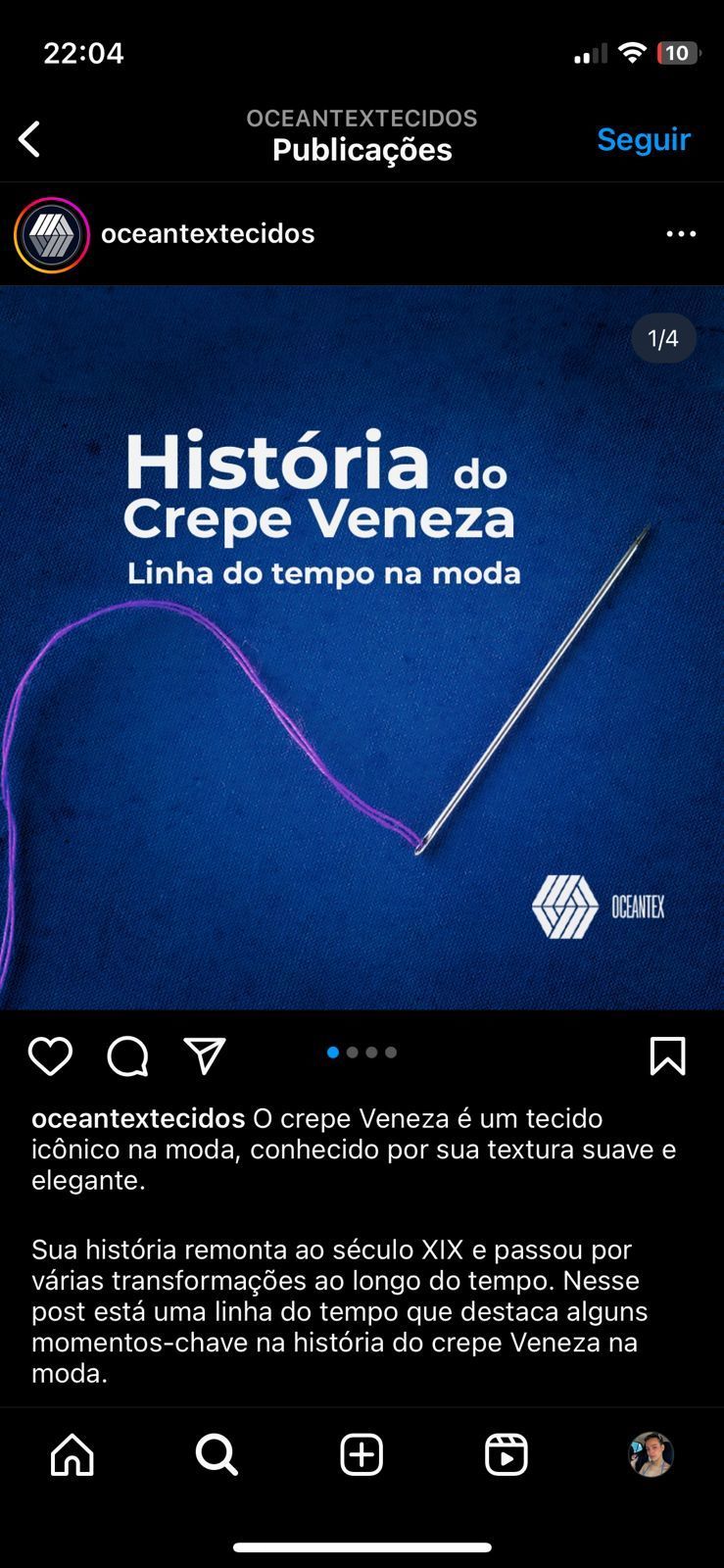Follow the account with the Seguir button
Viewport: 724px width, 1568px height.
click(644, 139)
